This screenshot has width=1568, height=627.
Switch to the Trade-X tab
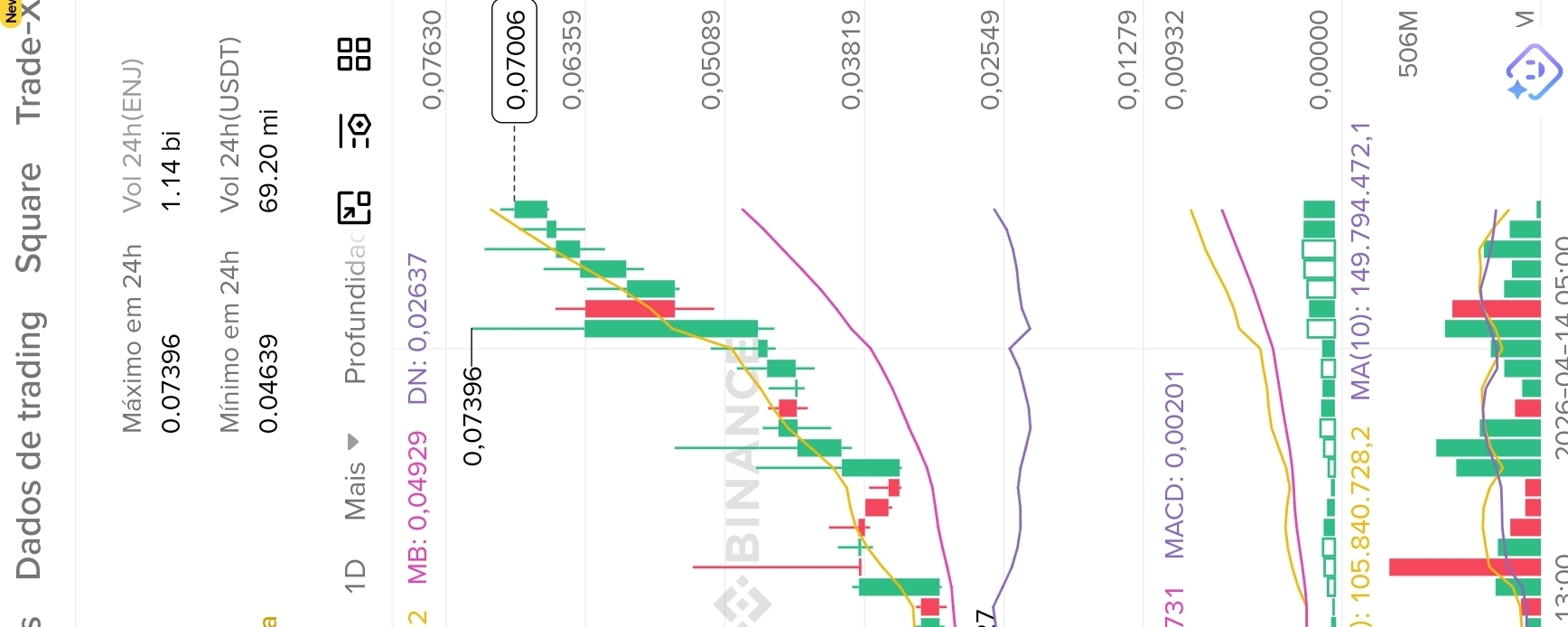[29, 61]
